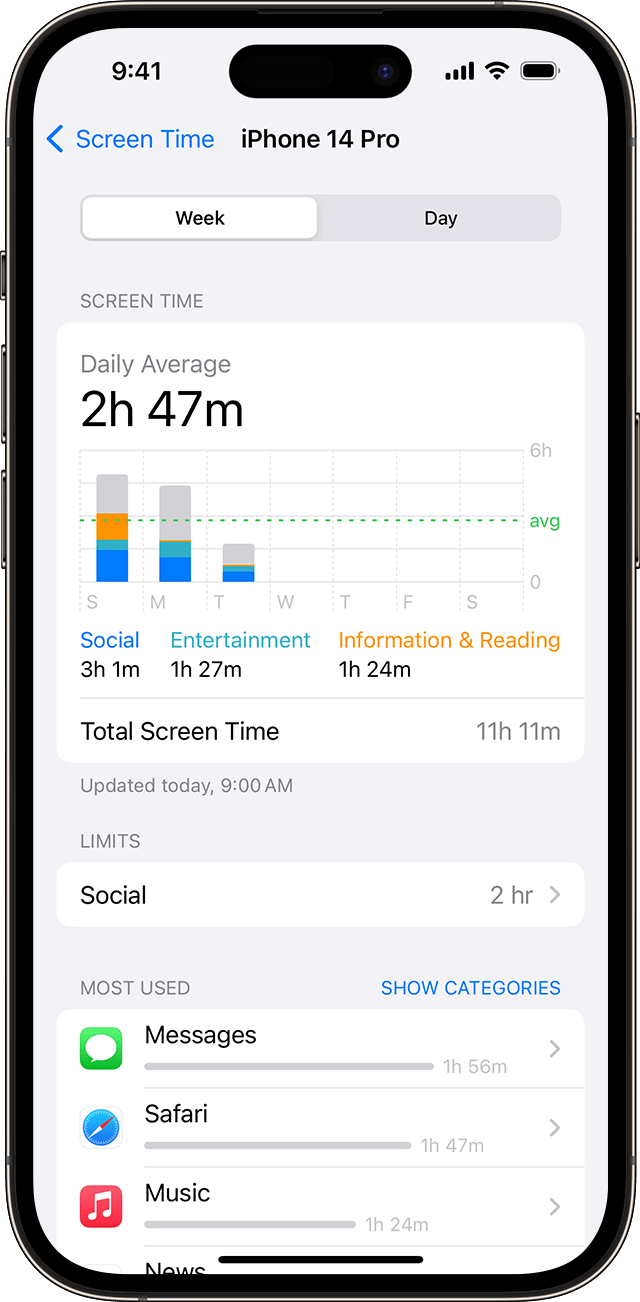
Task: Switch to the Day view
Action: (x=440, y=218)
